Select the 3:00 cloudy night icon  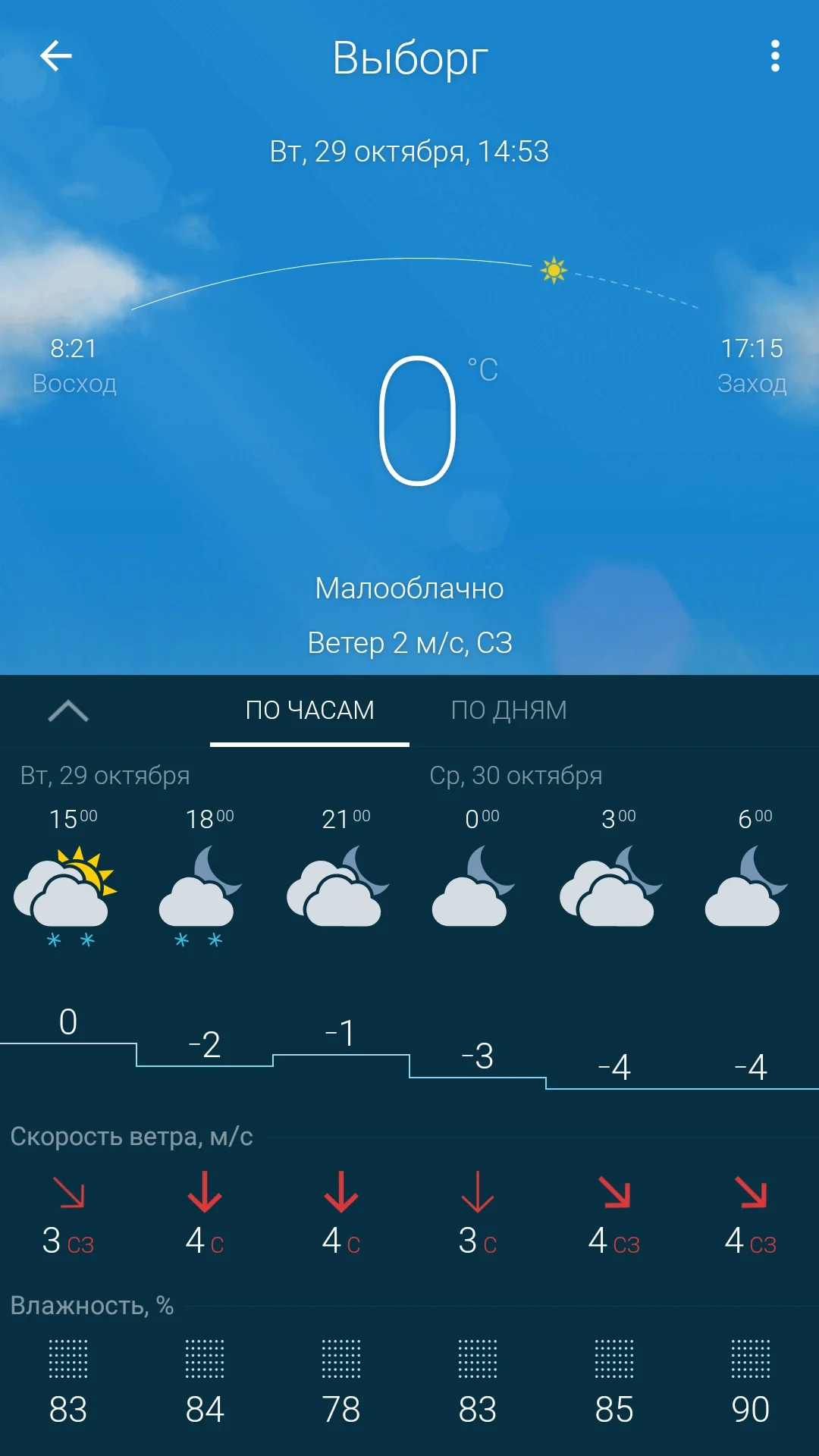pos(610,891)
